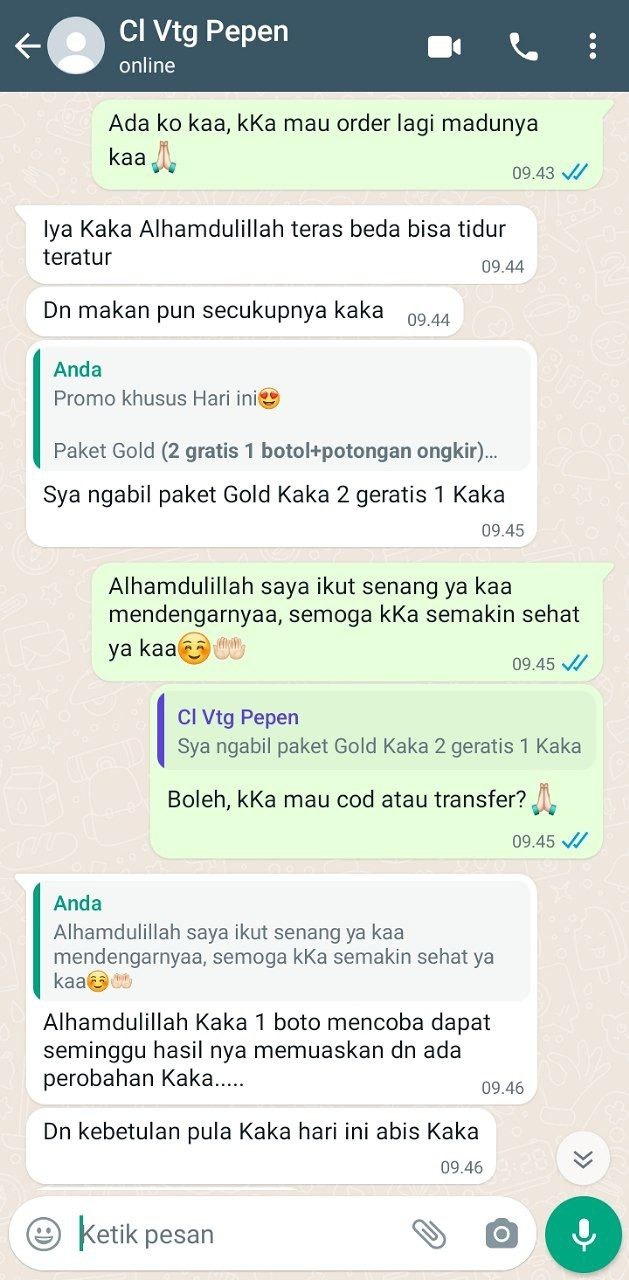
Task: Start a video call with Cl Vtg Pepen
Action: tap(444, 47)
